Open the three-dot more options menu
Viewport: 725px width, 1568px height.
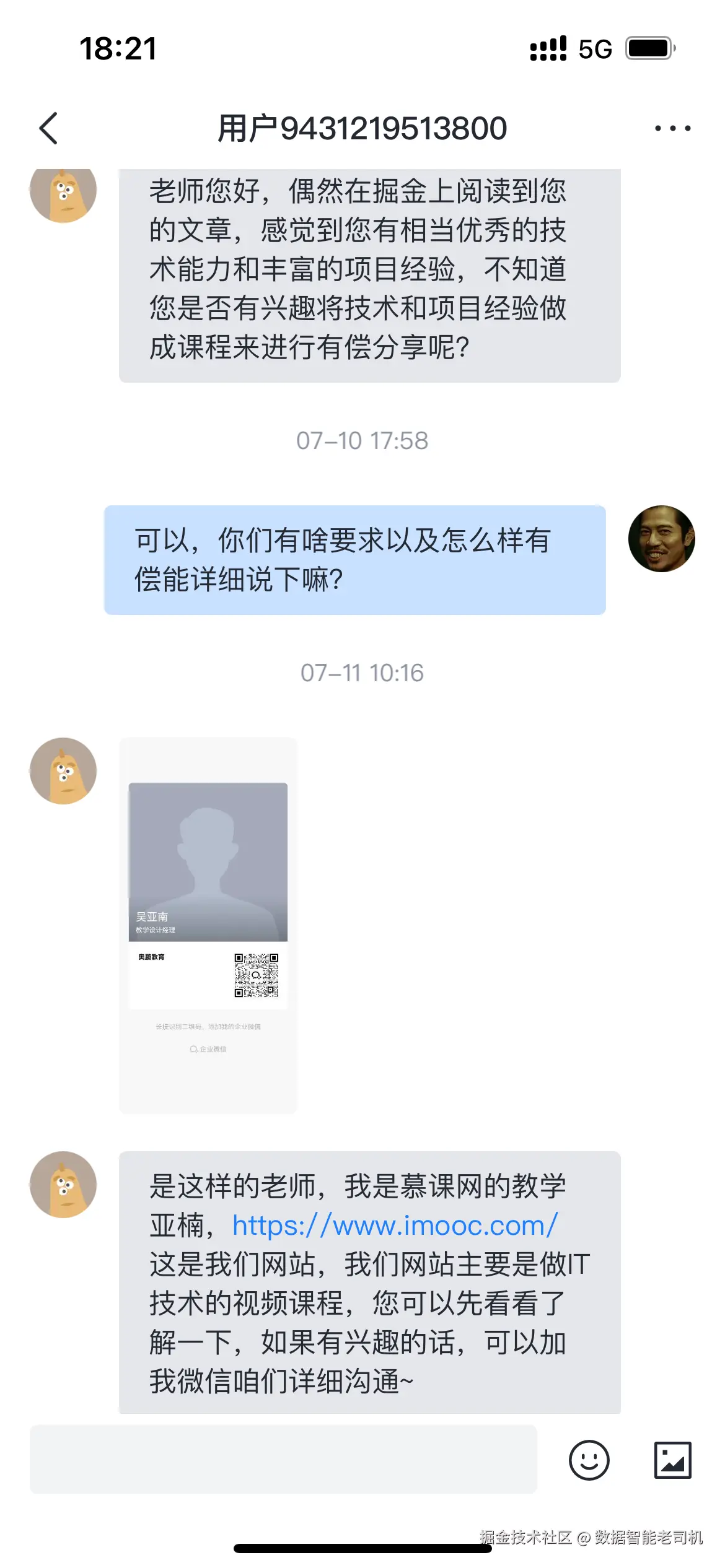[672, 128]
